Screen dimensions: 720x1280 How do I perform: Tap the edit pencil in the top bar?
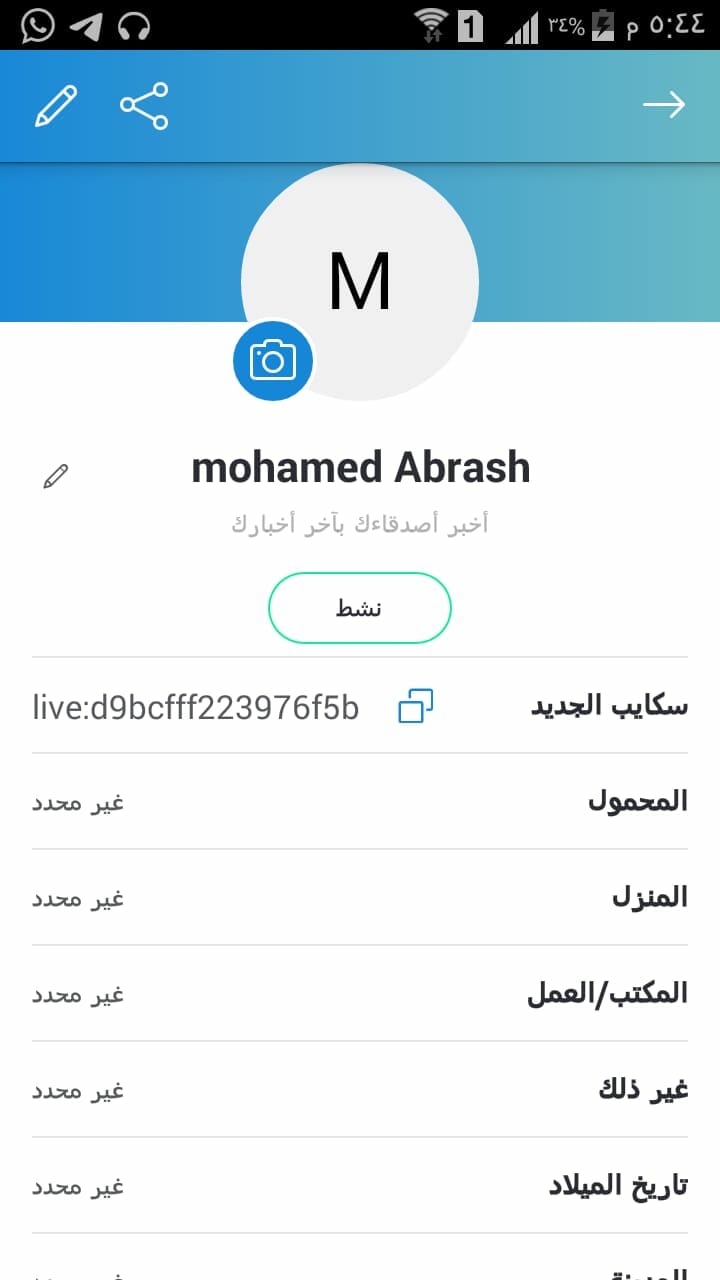pyautogui.click(x=56, y=106)
